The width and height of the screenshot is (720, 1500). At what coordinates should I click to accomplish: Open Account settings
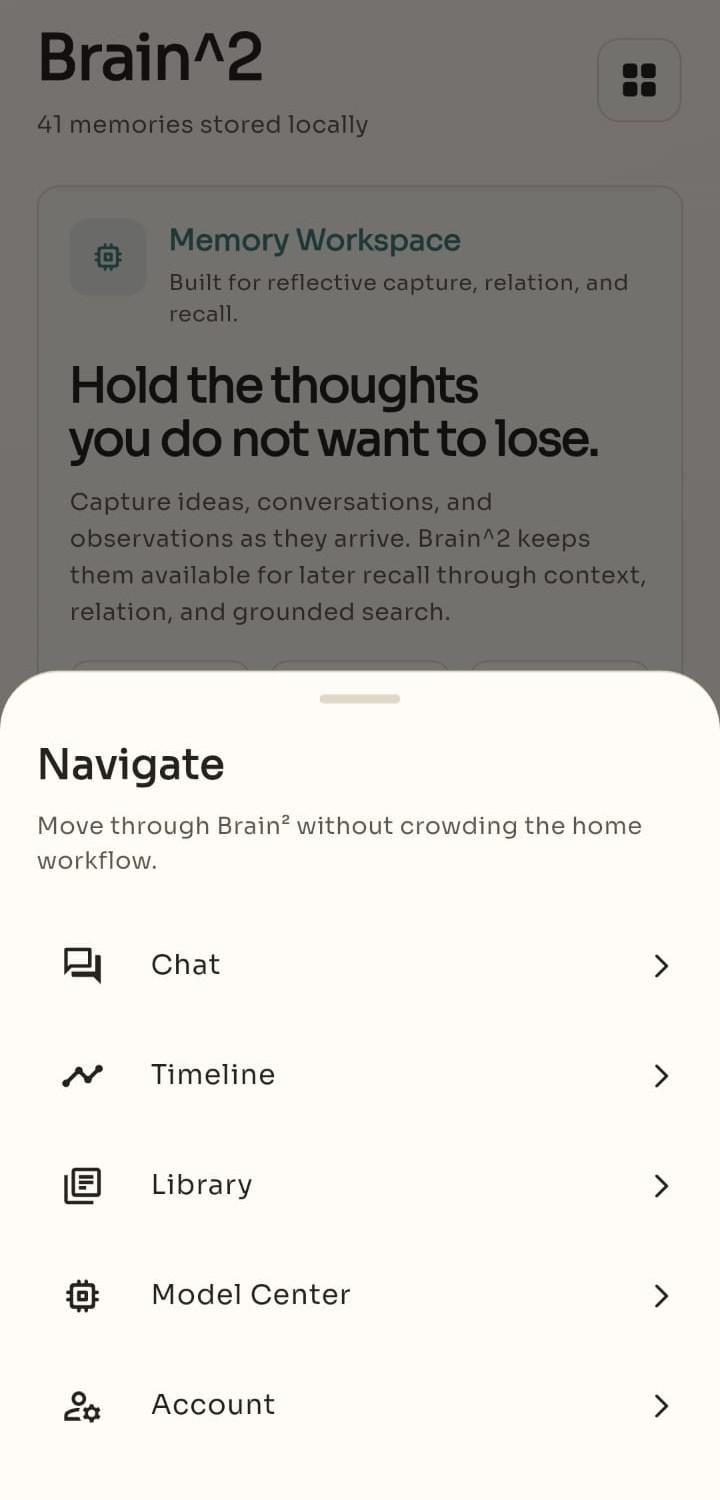click(x=360, y=1405)
